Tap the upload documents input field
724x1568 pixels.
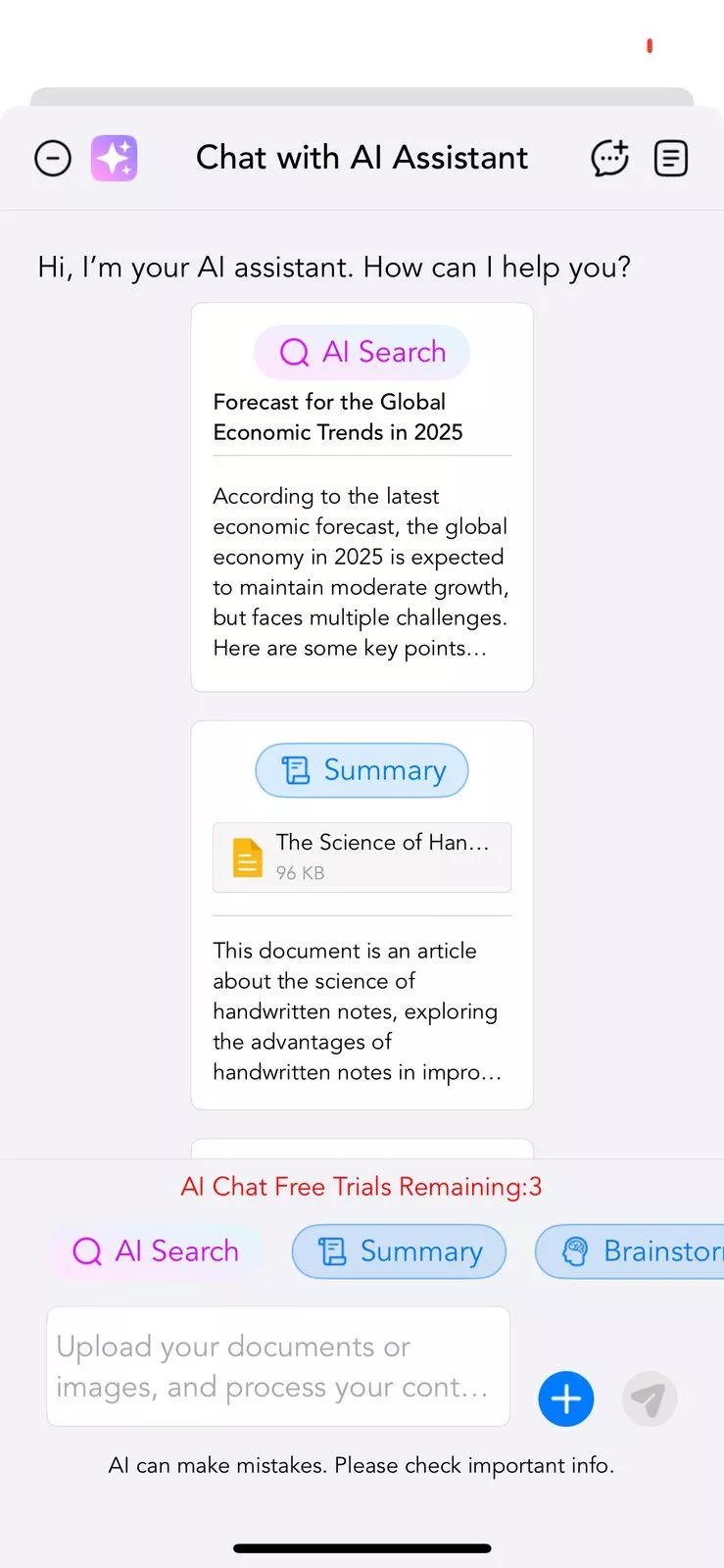(278, 1365)
